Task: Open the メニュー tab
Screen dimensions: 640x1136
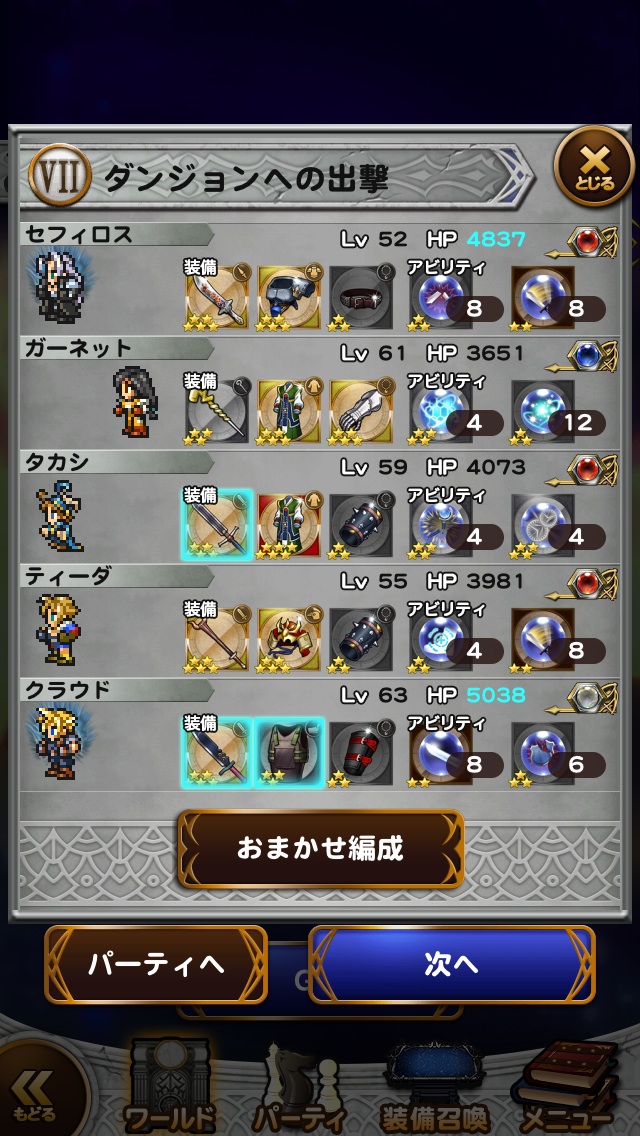Action: pos(566,1092)
